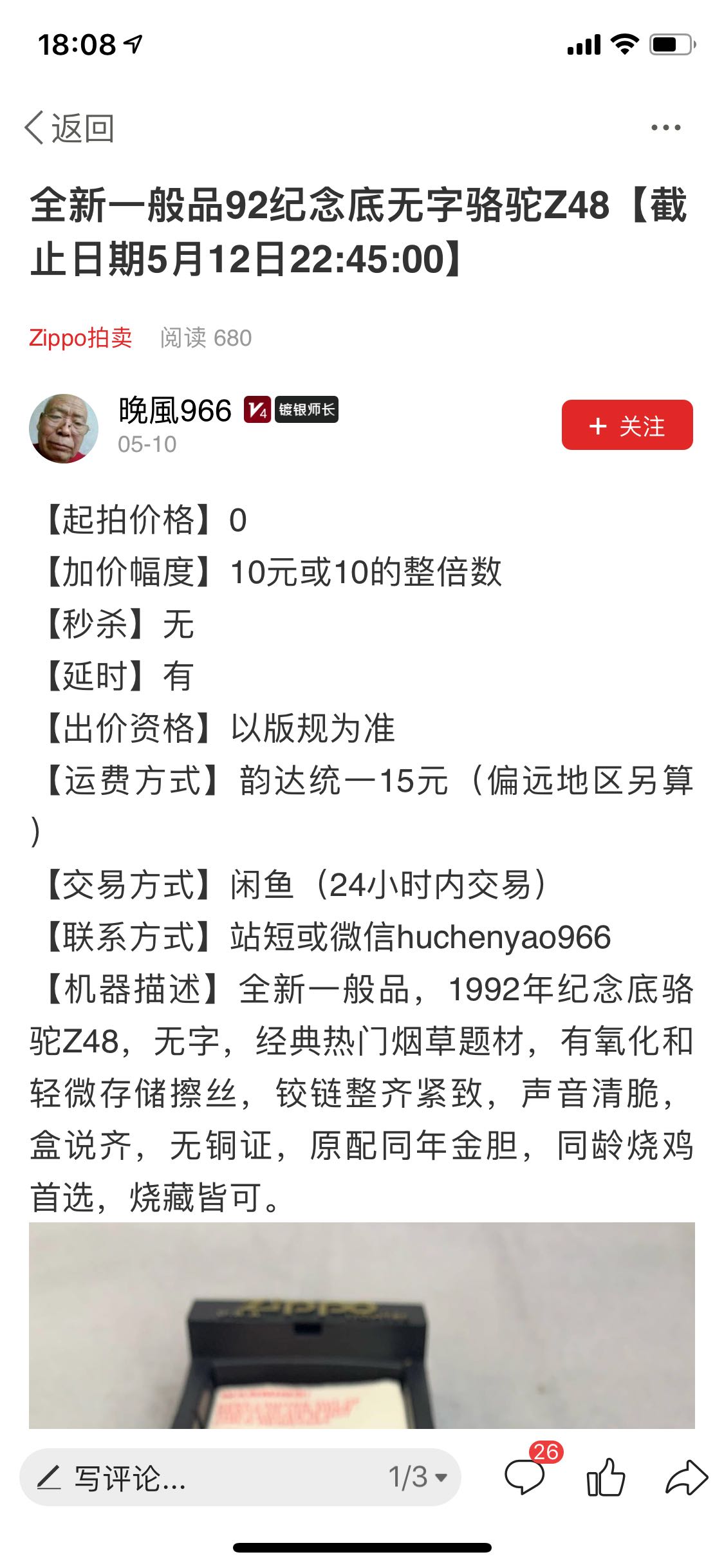View the lighter photo in the post
Image resolution: width=724 pixels, height=1568 pixels.
point(362,1325)
